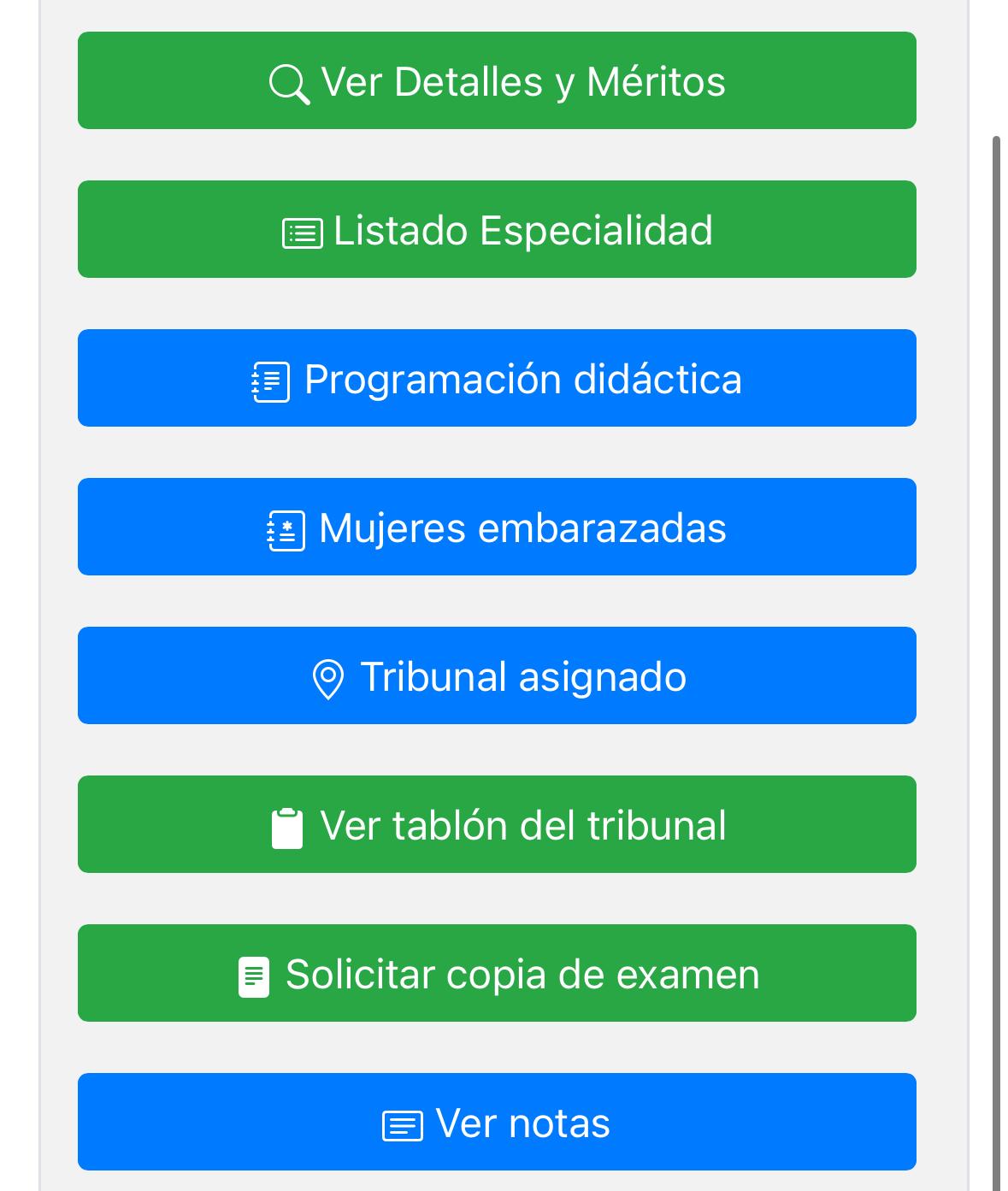View Tribunal asignado
1008x1191 pixels.
click(497, 676)
